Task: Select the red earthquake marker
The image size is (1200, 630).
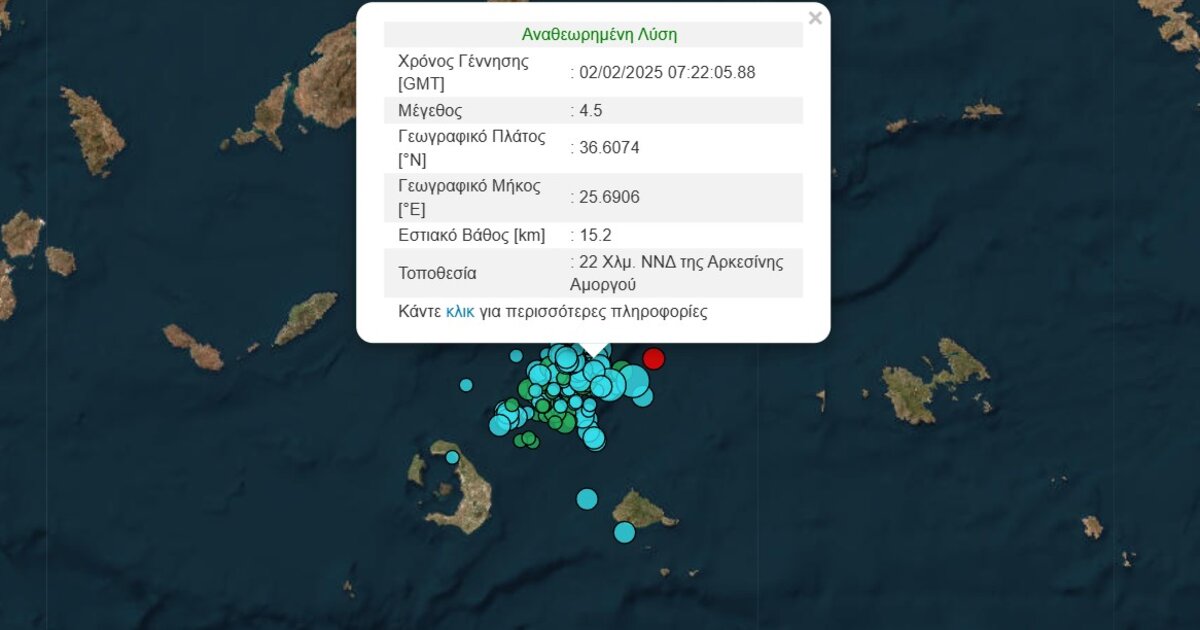Action: tap(654, 359)
